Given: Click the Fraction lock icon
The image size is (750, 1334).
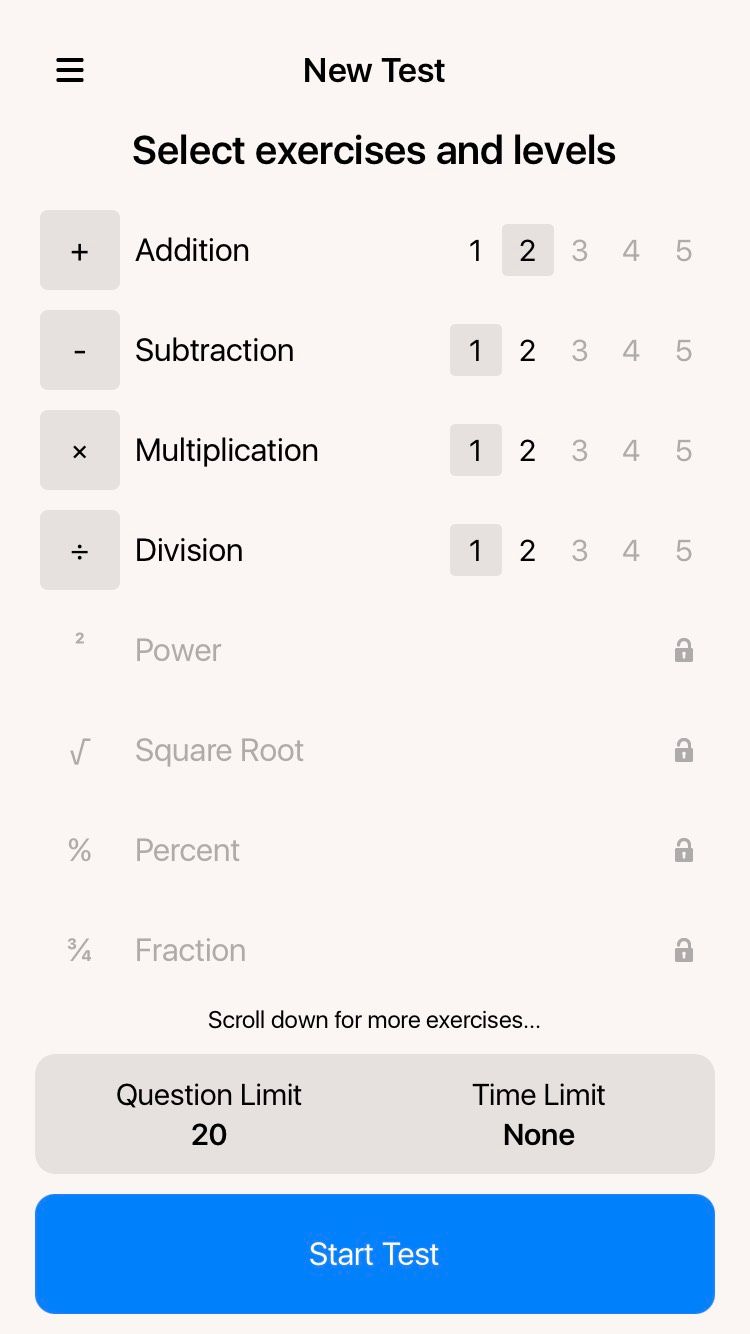Looking at the screenshot, I should click(684, 950).
